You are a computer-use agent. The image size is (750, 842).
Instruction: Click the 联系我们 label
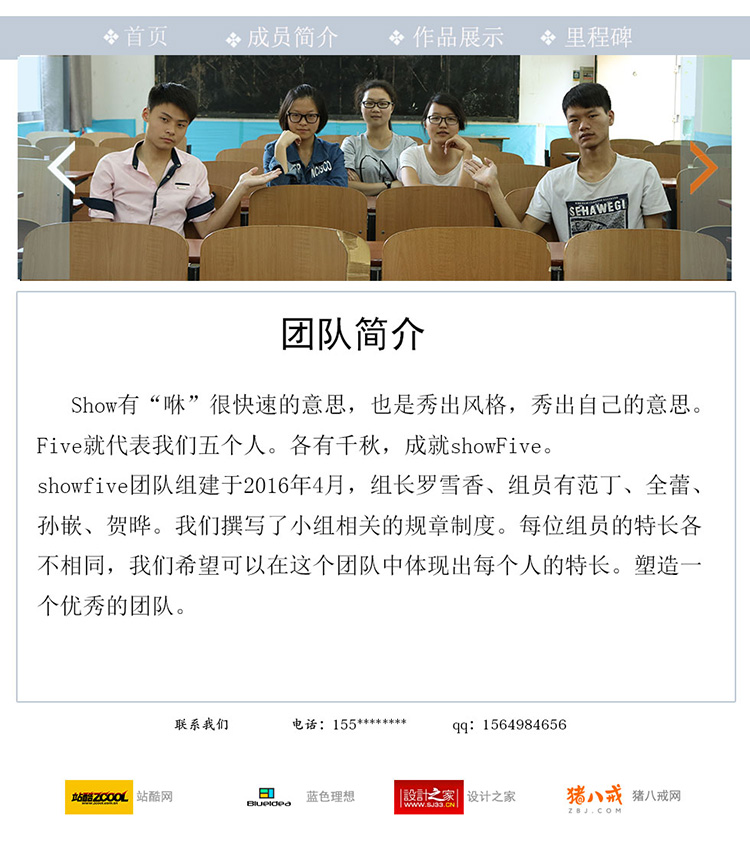200,722
